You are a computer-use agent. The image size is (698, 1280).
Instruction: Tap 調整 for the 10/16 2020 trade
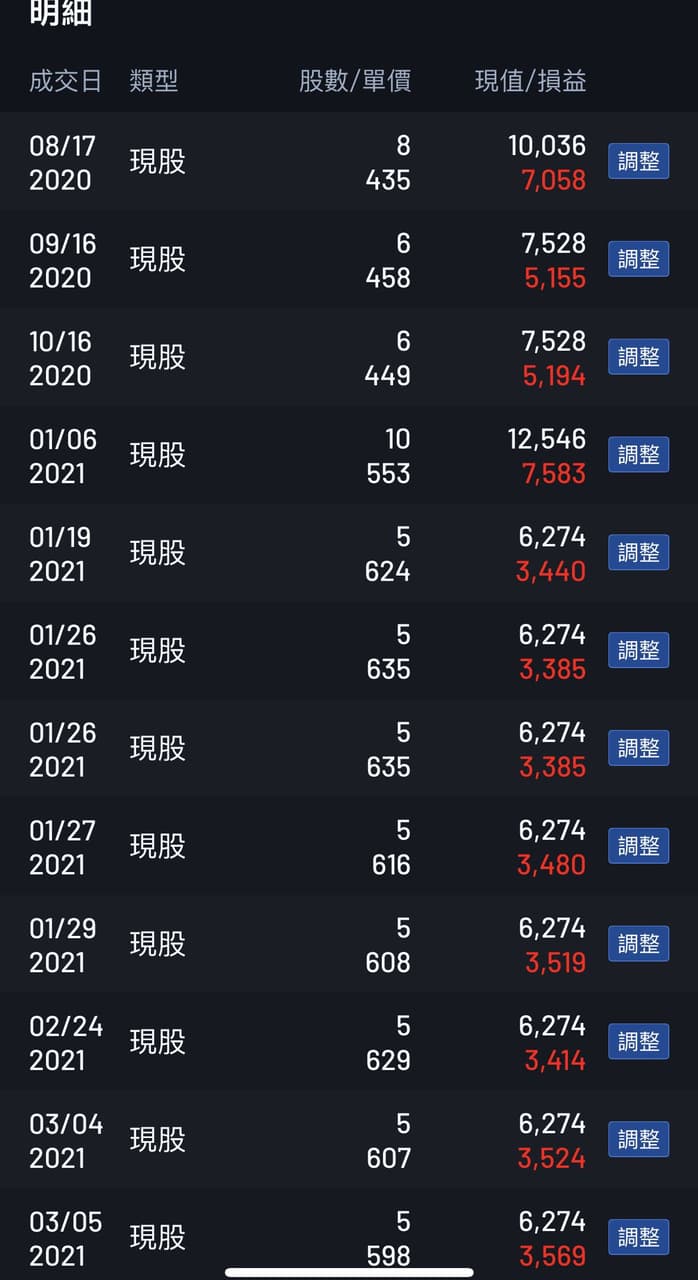click(639, 357)
